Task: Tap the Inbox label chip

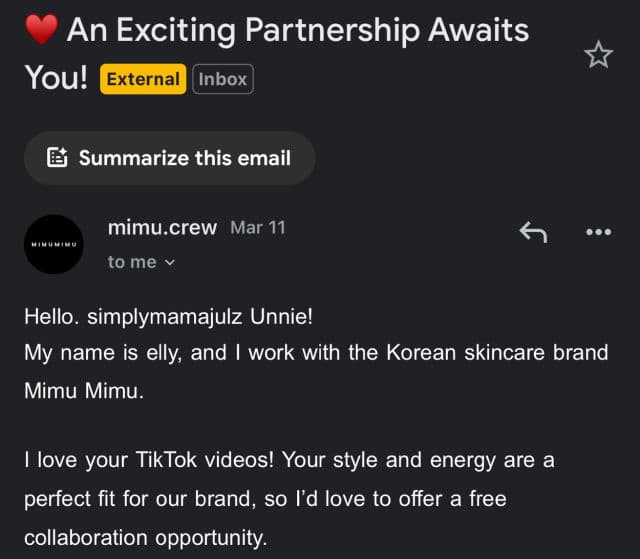Action: point(223,79)
